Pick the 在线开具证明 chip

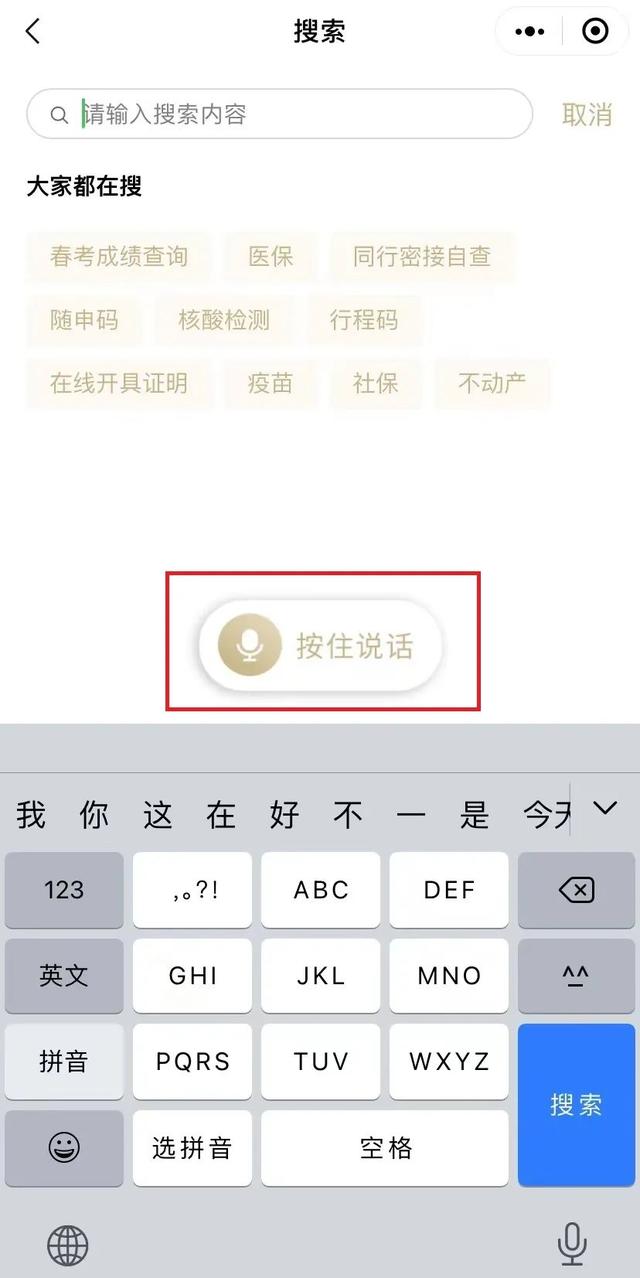pyautogui.click(x=119, y=383)
